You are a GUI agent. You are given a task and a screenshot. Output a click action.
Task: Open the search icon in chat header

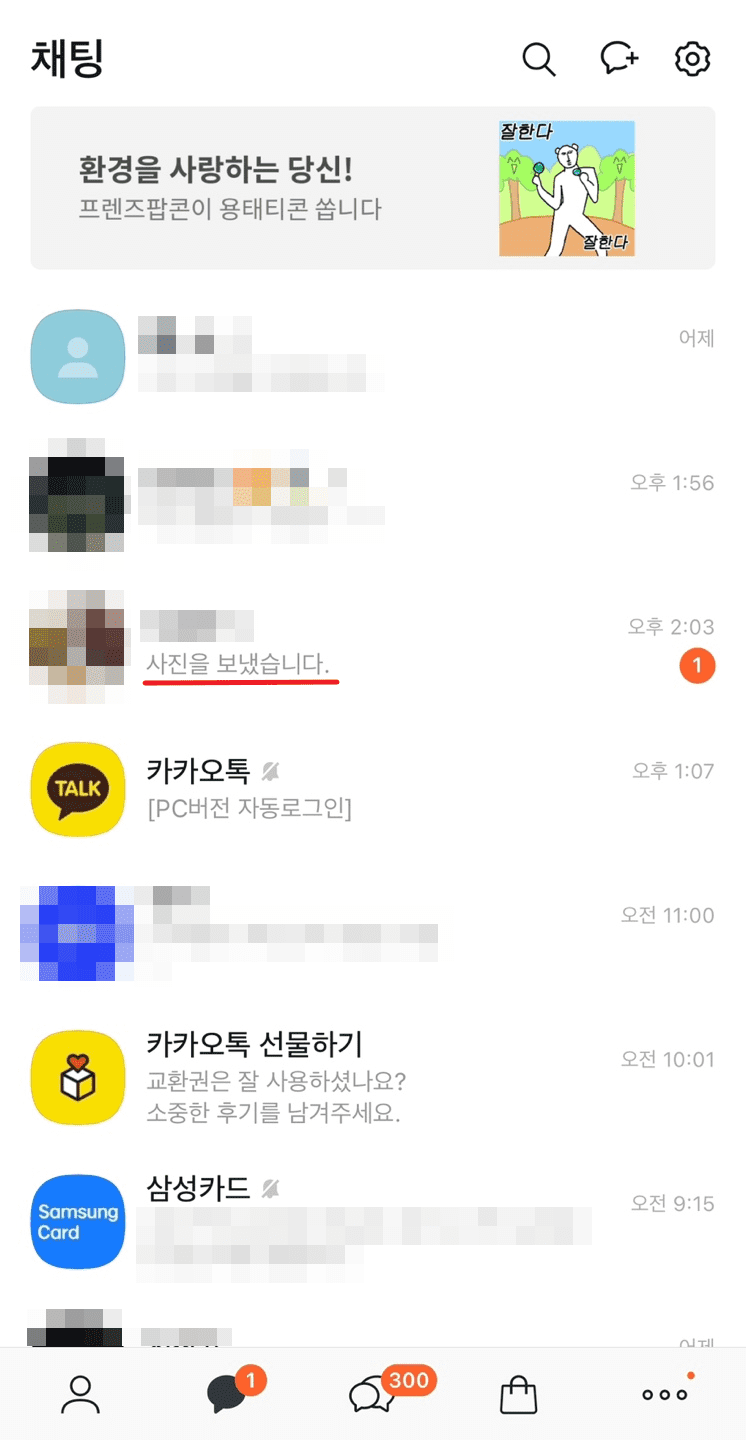tap(539, 59)
